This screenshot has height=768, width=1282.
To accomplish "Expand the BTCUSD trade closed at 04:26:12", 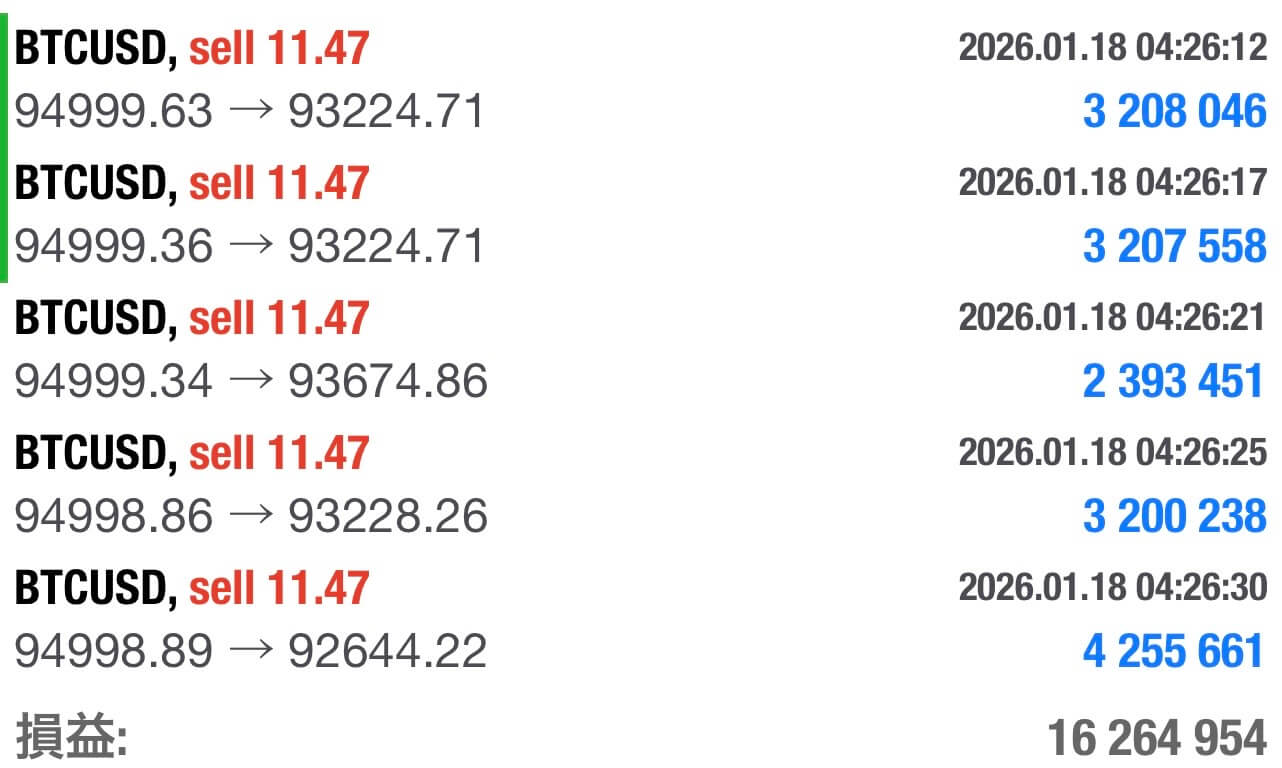I will pyautogui.click(x=640, y=80).
